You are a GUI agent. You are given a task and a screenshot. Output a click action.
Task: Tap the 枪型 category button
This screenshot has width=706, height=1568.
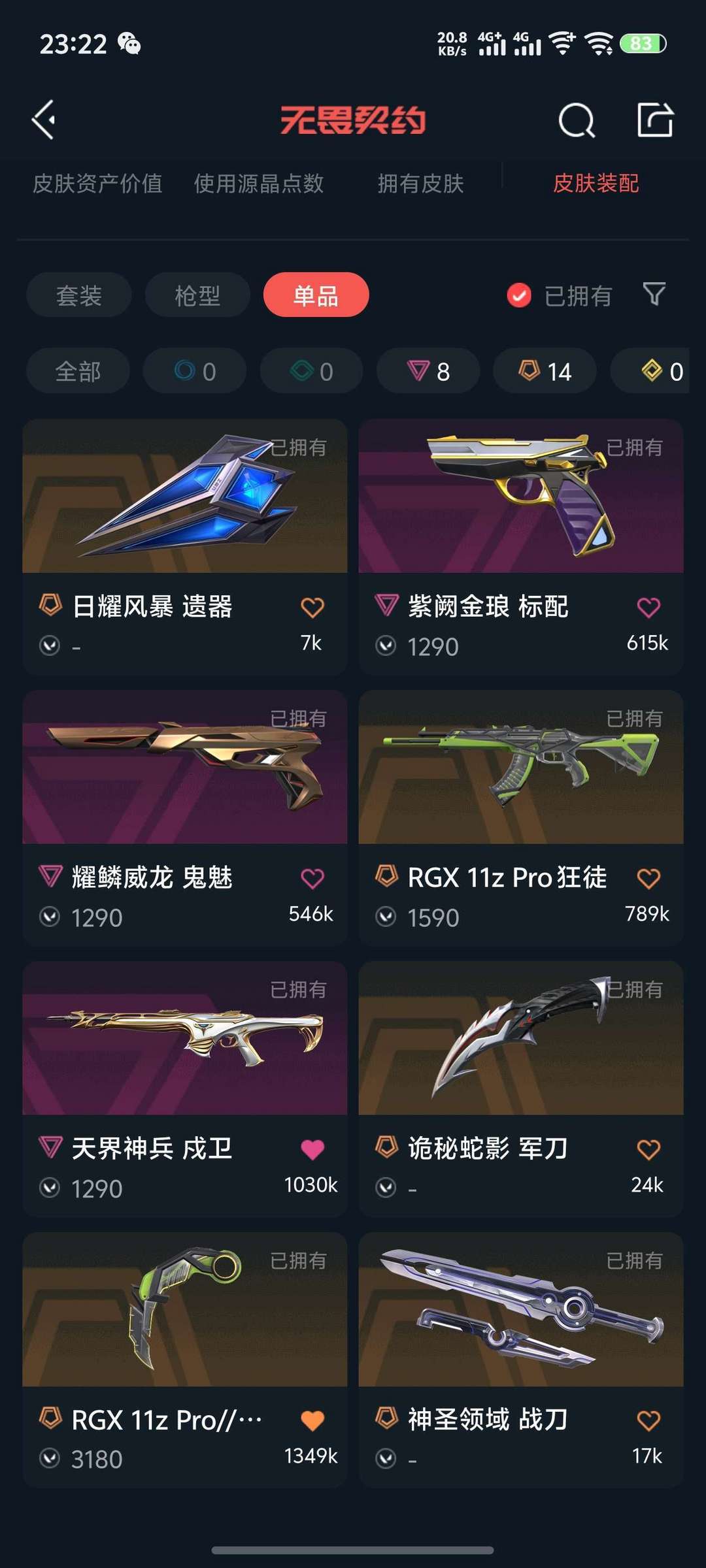pyautogui.click(x=197, y=295)
